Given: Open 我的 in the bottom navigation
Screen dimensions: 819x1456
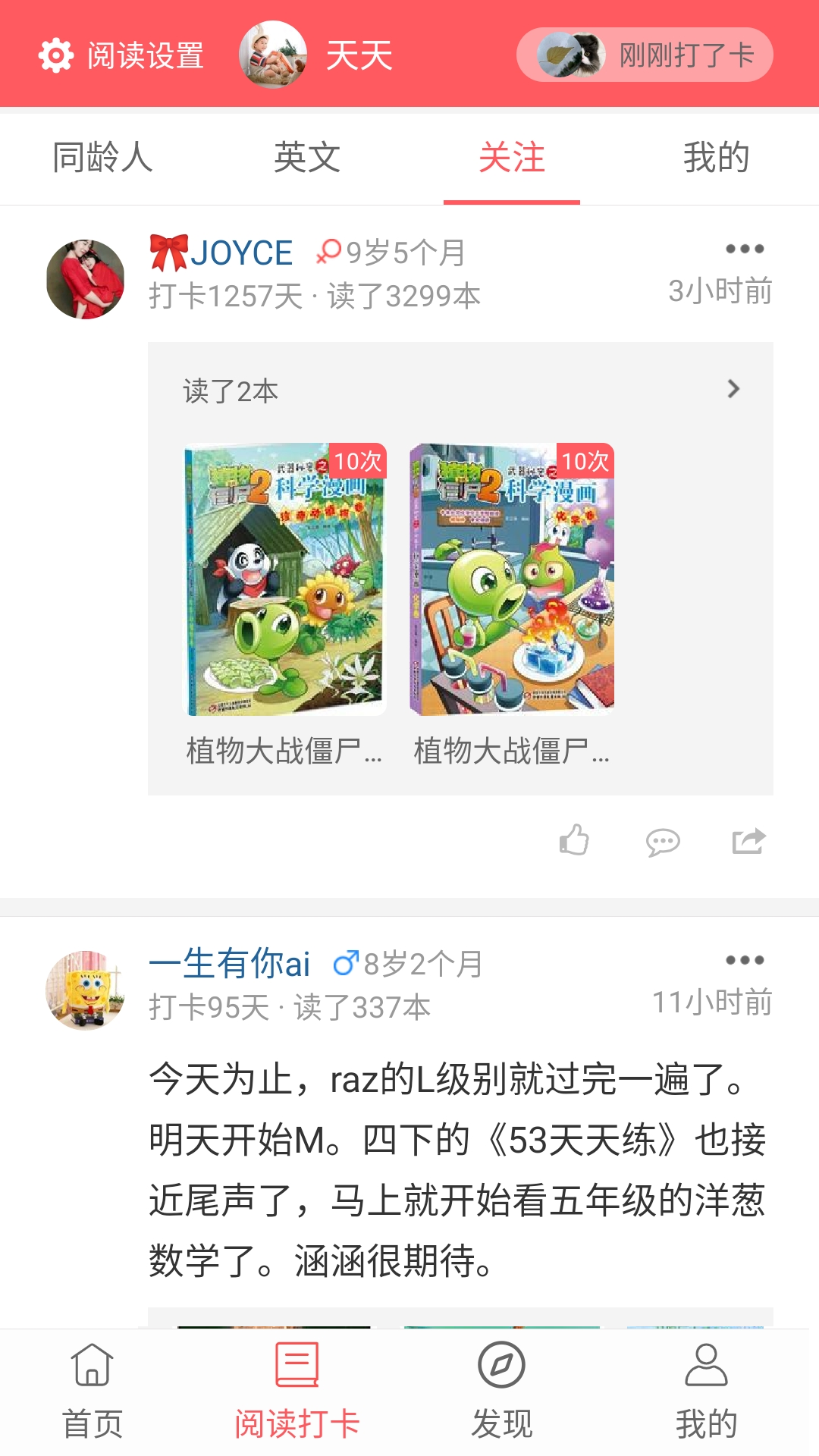Looking at the screenshot, I should [706, 1391].
